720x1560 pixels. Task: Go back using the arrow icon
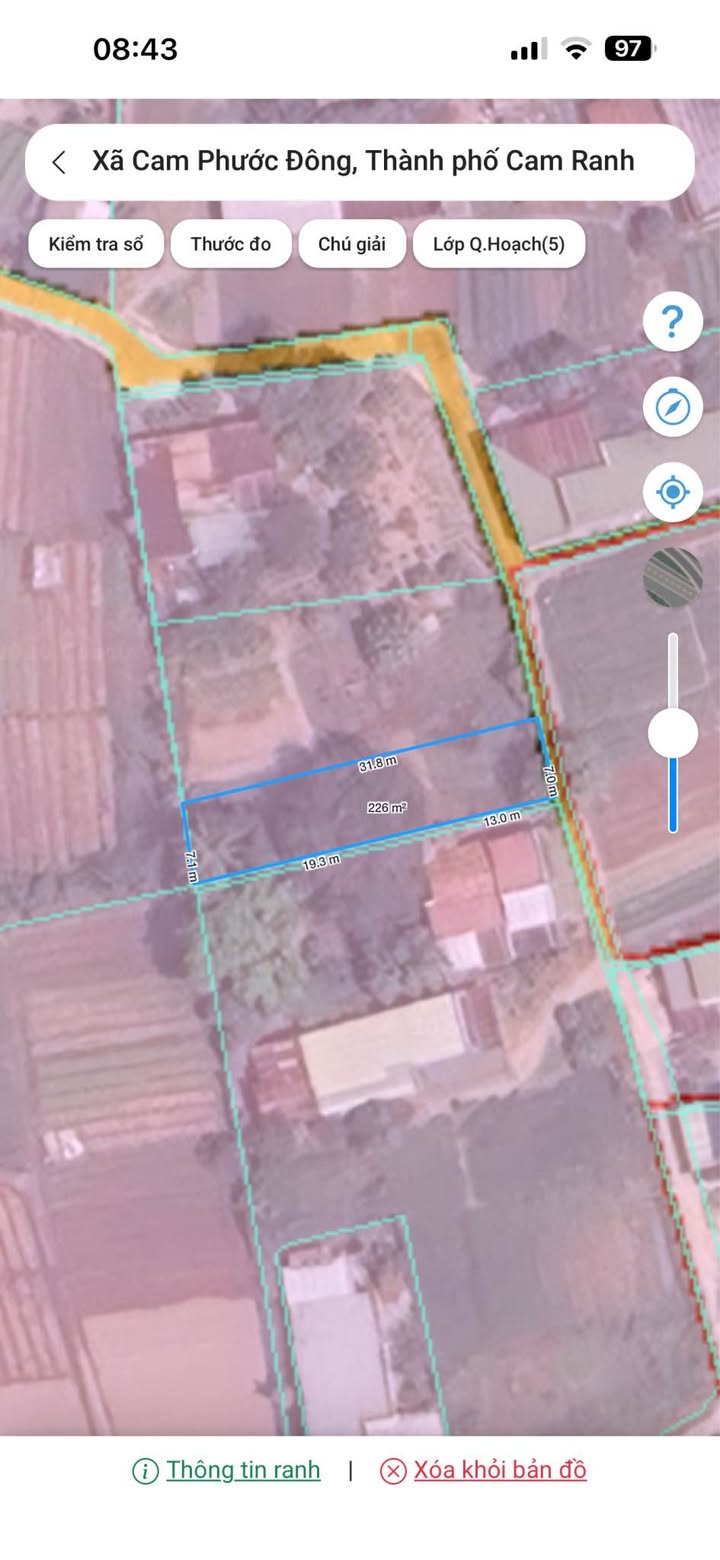(59, 162)
